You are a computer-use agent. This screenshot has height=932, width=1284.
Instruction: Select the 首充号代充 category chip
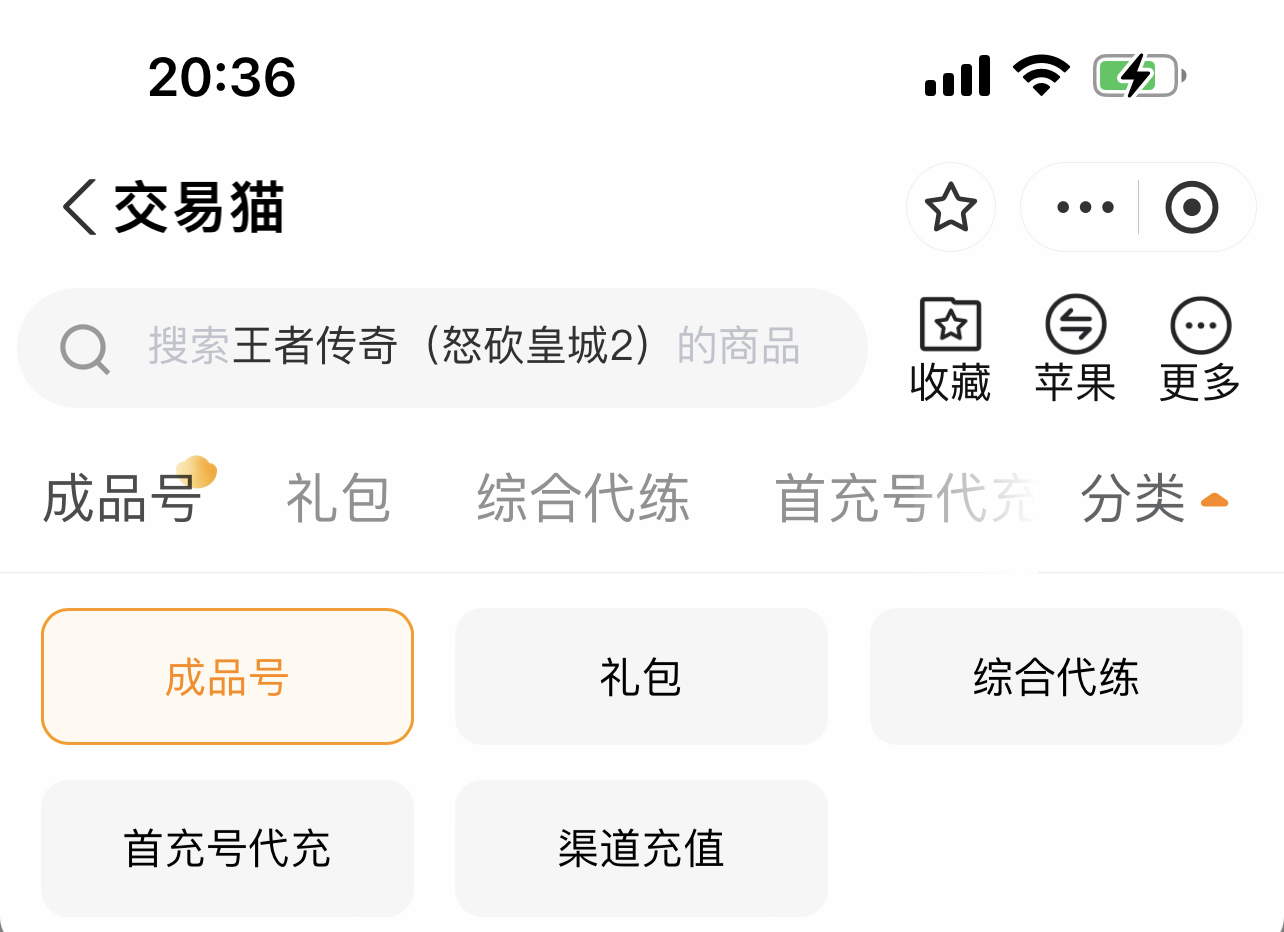point(227,848)
